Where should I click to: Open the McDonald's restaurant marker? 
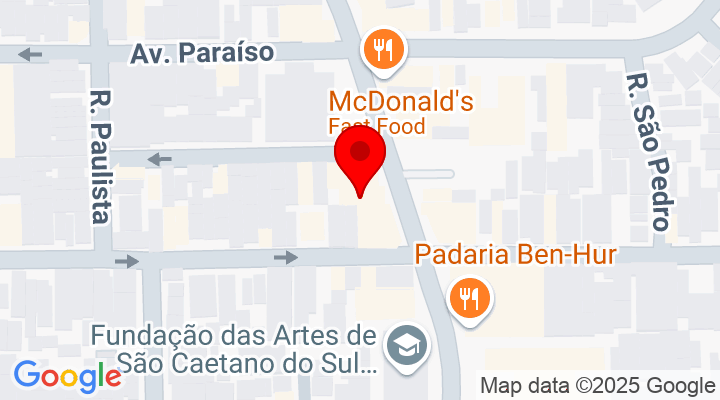382,48
